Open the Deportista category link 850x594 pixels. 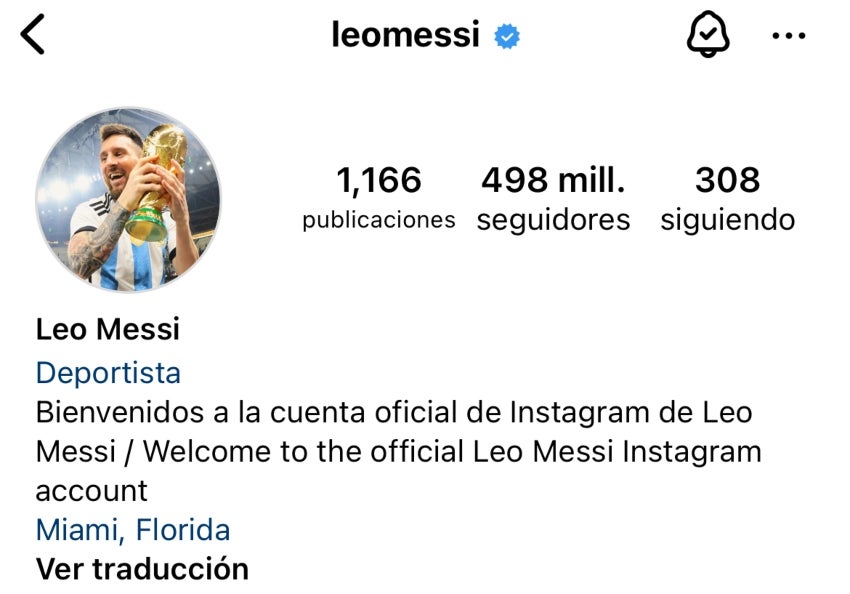108,373
